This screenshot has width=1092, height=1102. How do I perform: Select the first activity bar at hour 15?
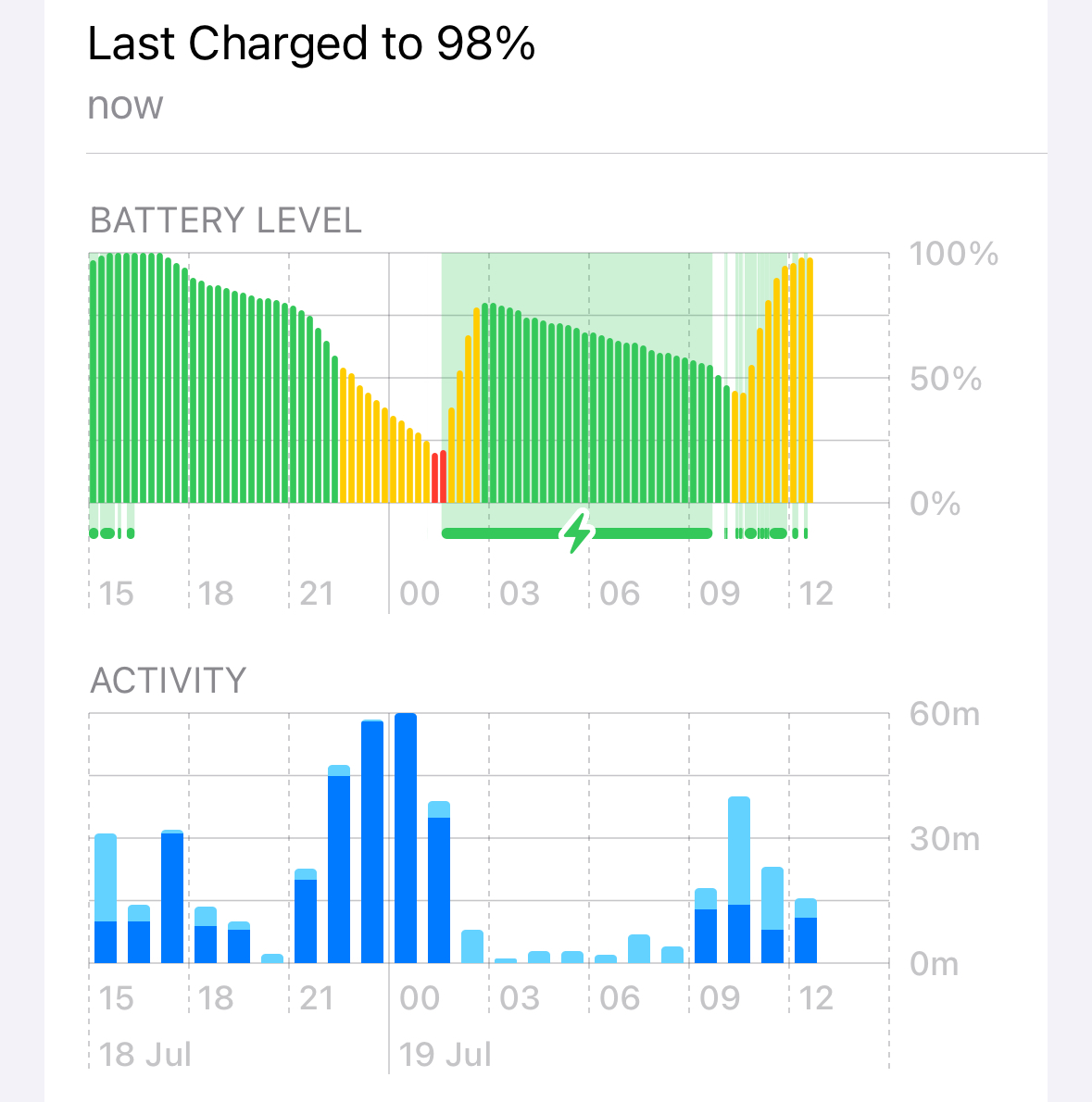(x=106, y=898)
